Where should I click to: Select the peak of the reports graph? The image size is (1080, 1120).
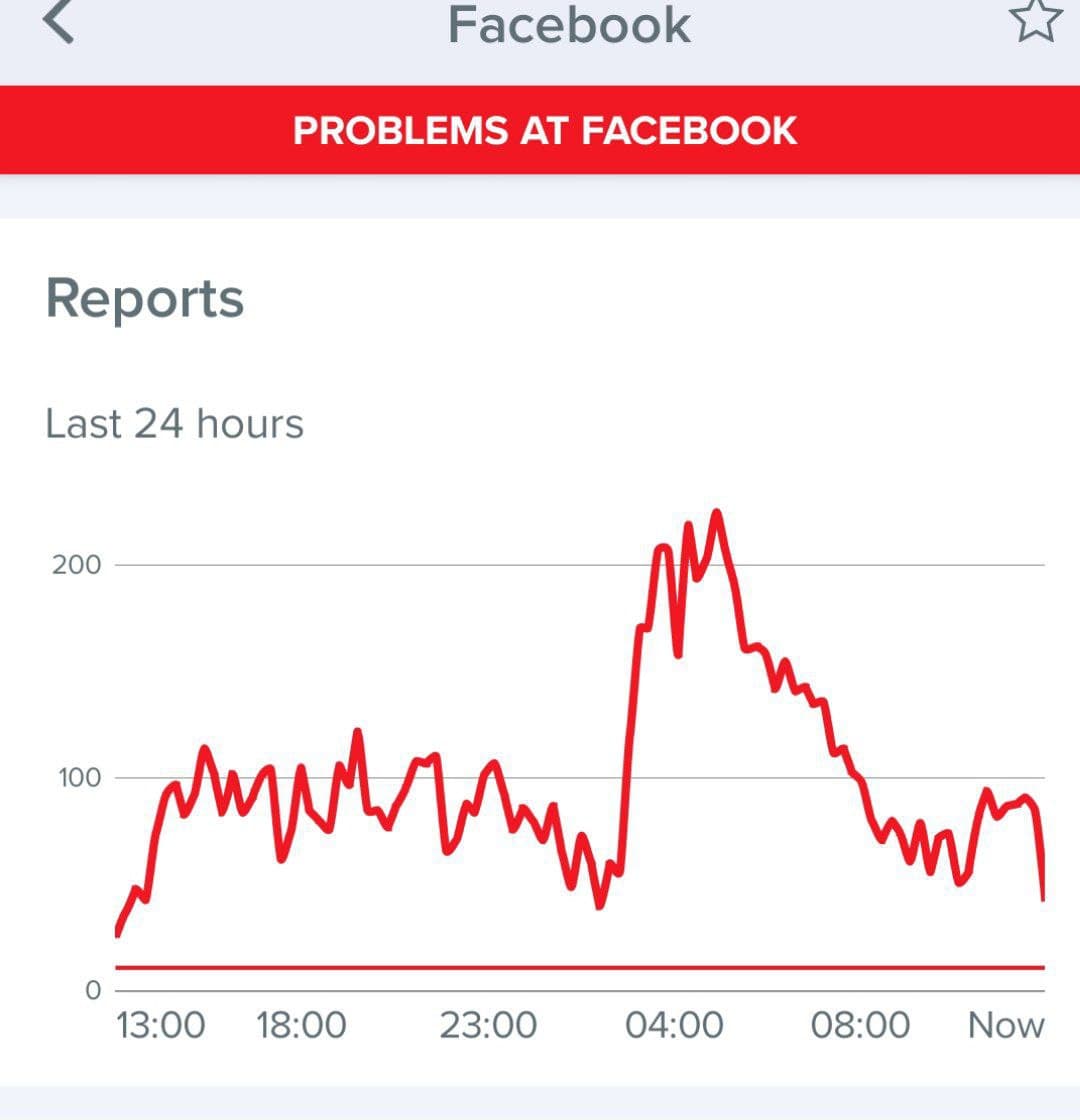(x=716, y=512)
